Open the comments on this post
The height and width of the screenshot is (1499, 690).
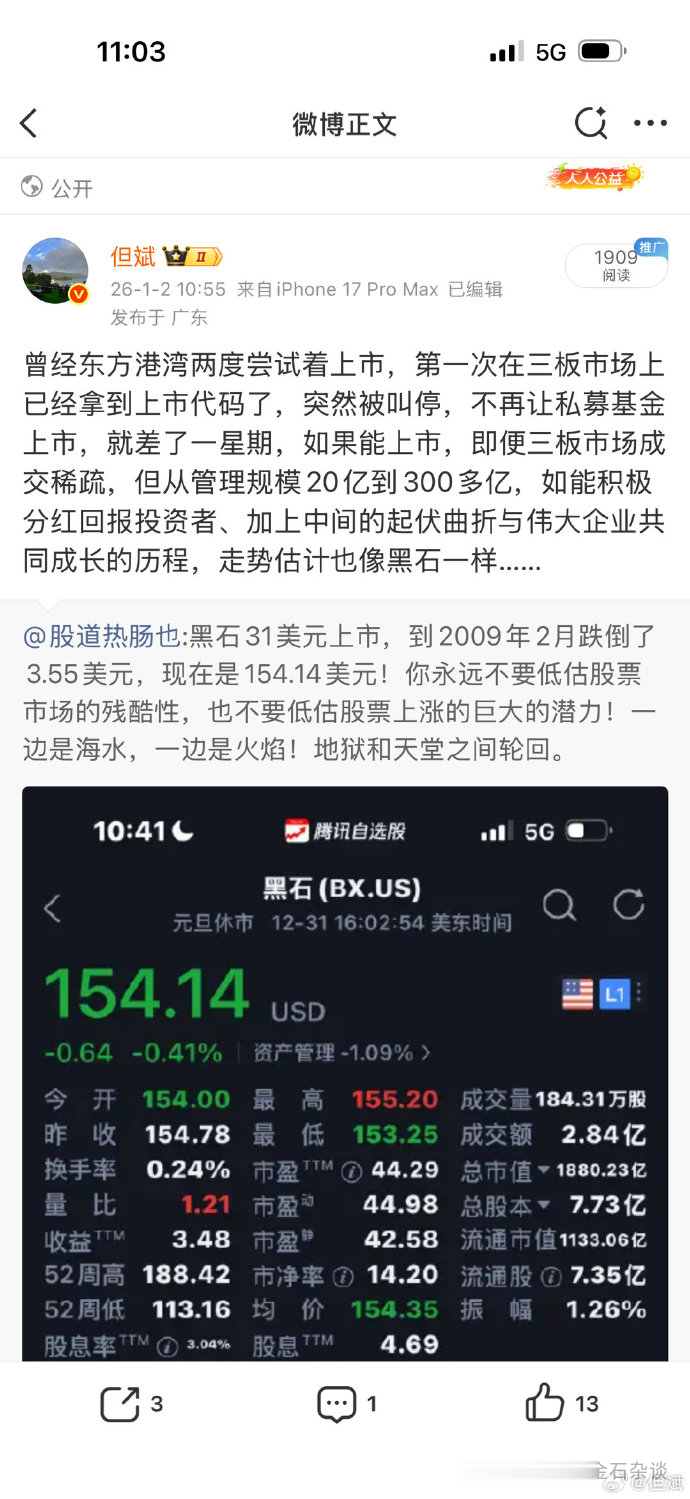click(x=346, y=1404)
